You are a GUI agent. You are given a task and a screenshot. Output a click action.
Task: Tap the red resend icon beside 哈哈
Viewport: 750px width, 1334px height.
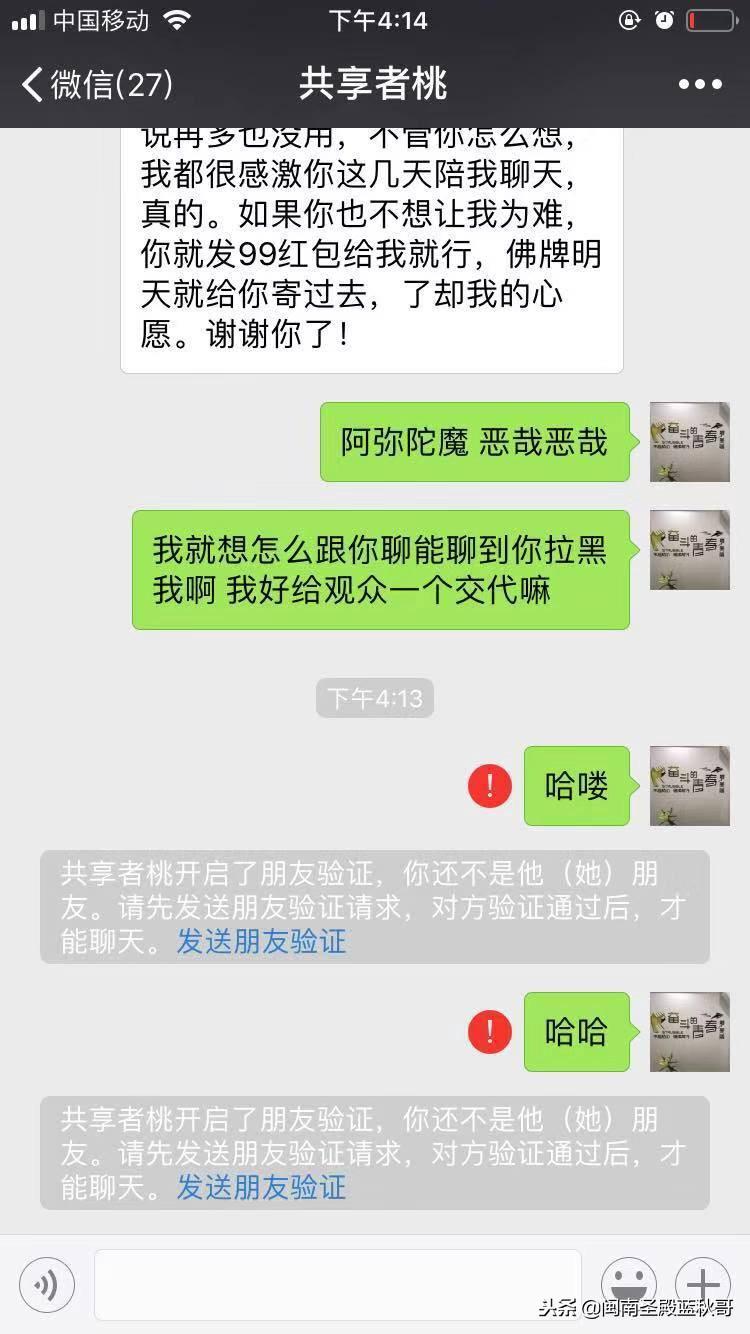click(x=490, y=1032)
